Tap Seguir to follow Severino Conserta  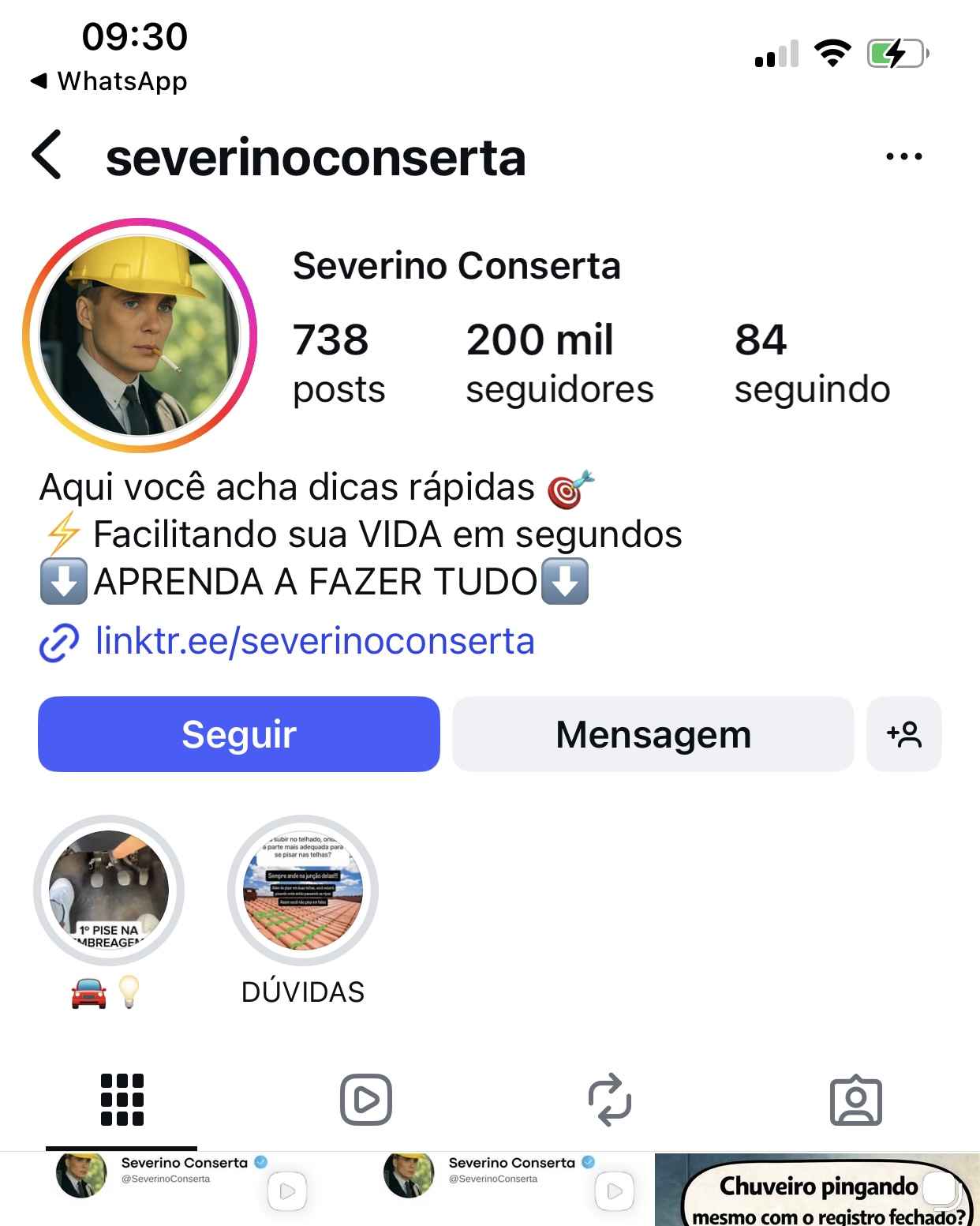(x=238, y=734)
